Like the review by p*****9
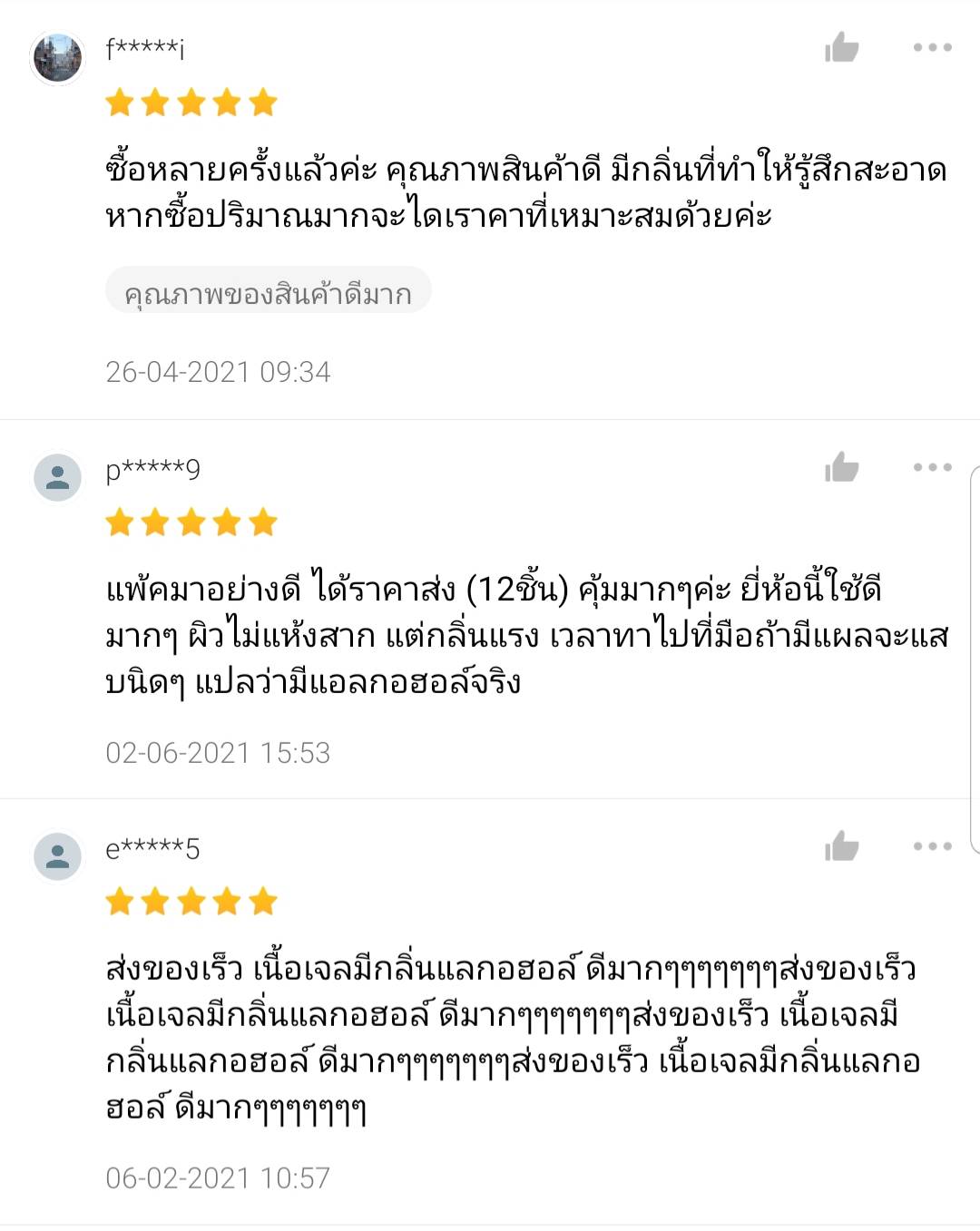Image resolution: width=980 pixels, height=1231 pixels. (x=842, y=467)
